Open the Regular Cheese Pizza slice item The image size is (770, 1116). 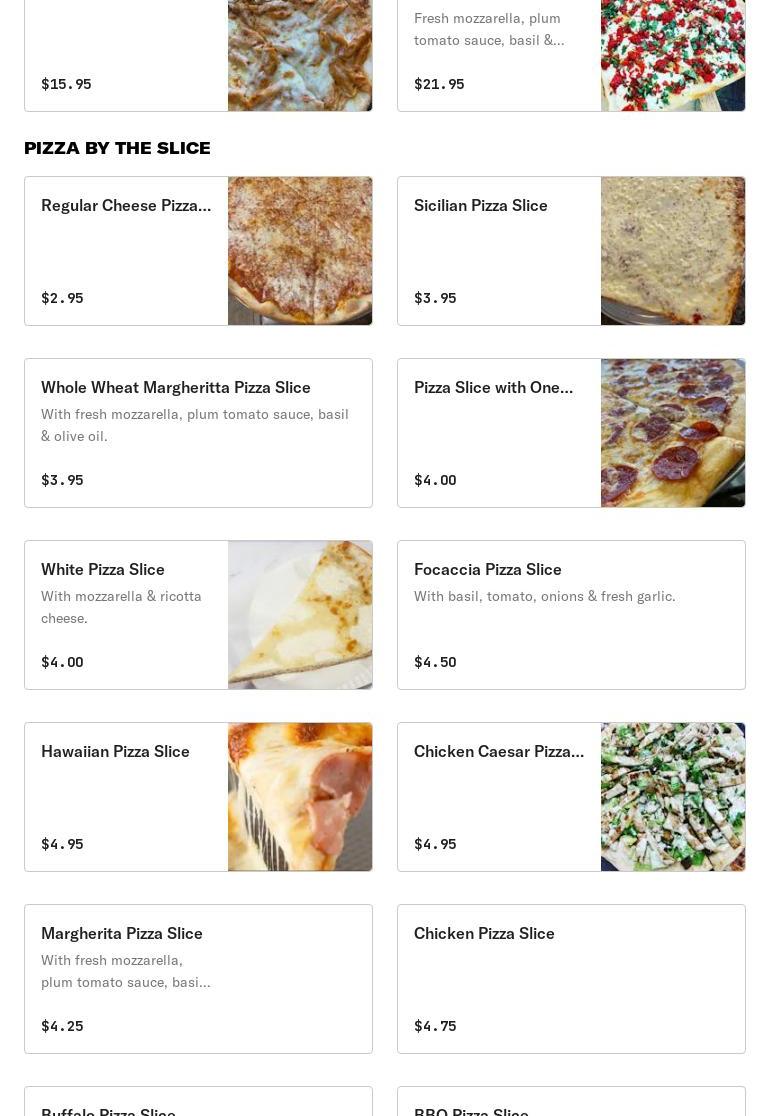(198, 251)
